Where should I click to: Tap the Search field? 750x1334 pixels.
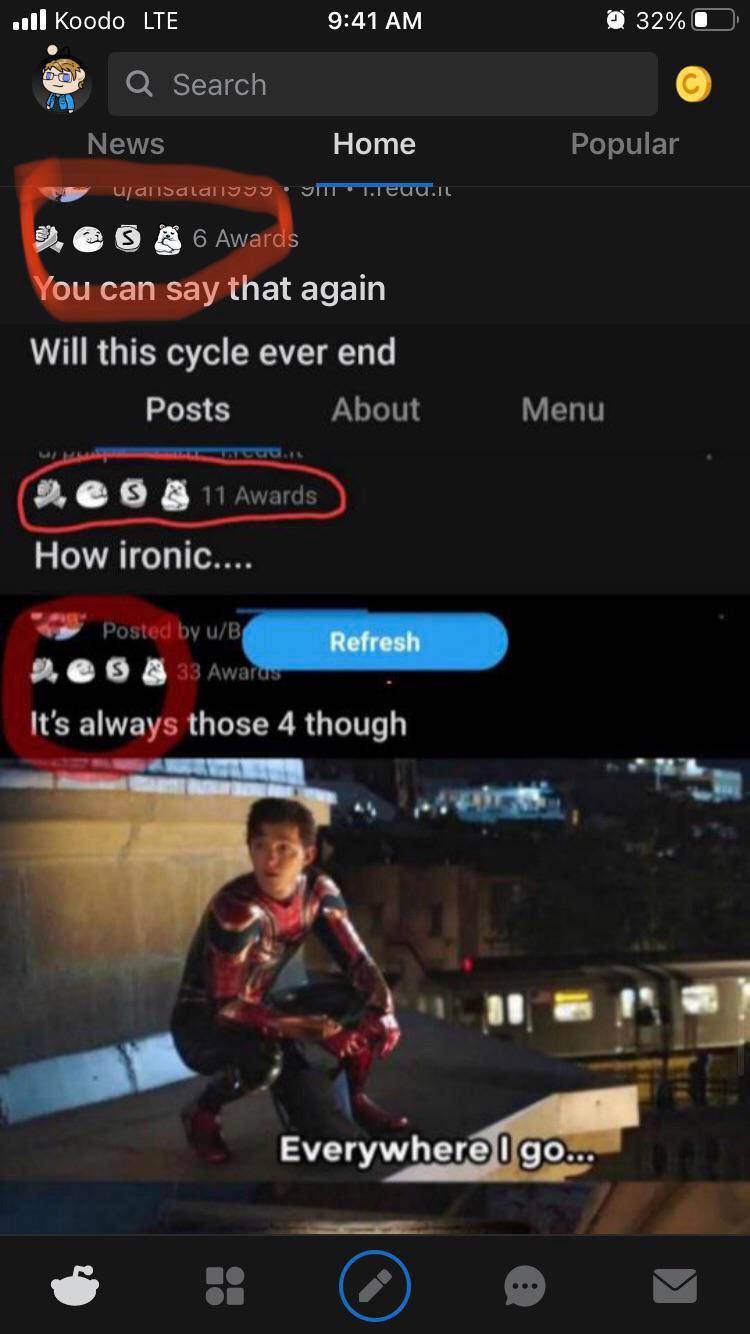(382, 85)
